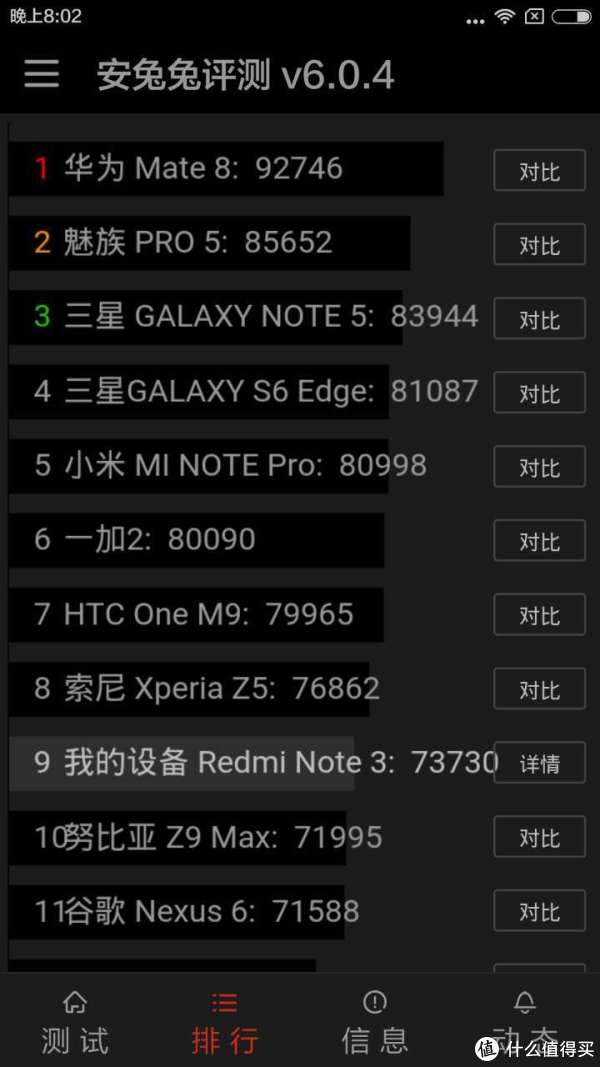Tap 对比 for HTC One M9
This screenshot has width=600, height=1067.
[x=539, y=615]
